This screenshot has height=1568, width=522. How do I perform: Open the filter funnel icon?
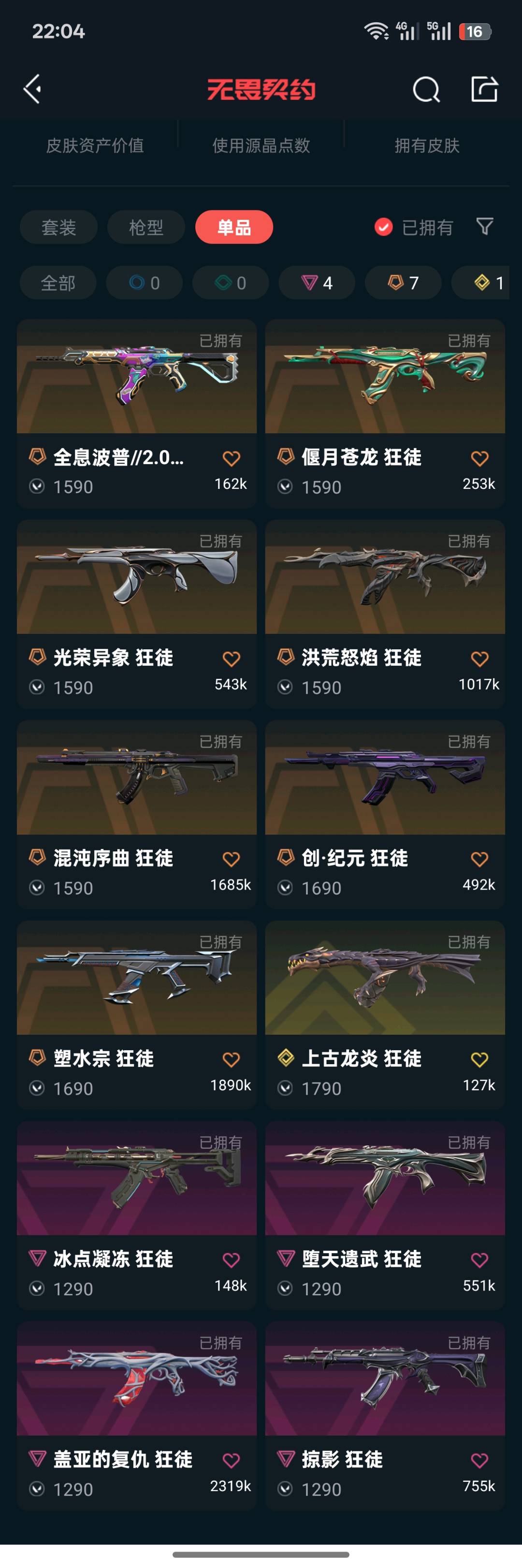(x=484, y=226)
